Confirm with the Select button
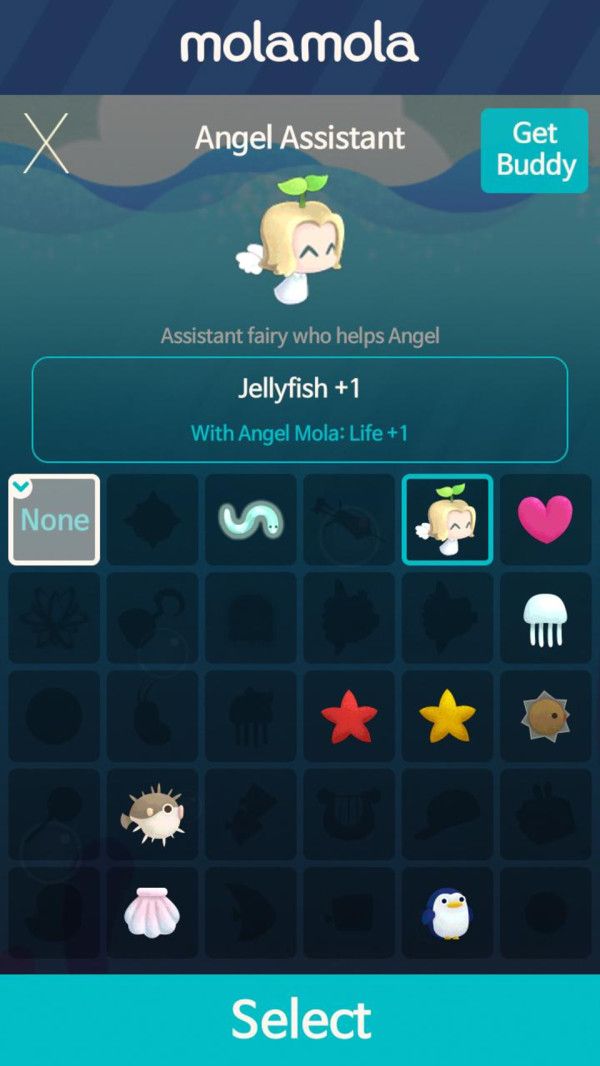 coord(300,1020)
